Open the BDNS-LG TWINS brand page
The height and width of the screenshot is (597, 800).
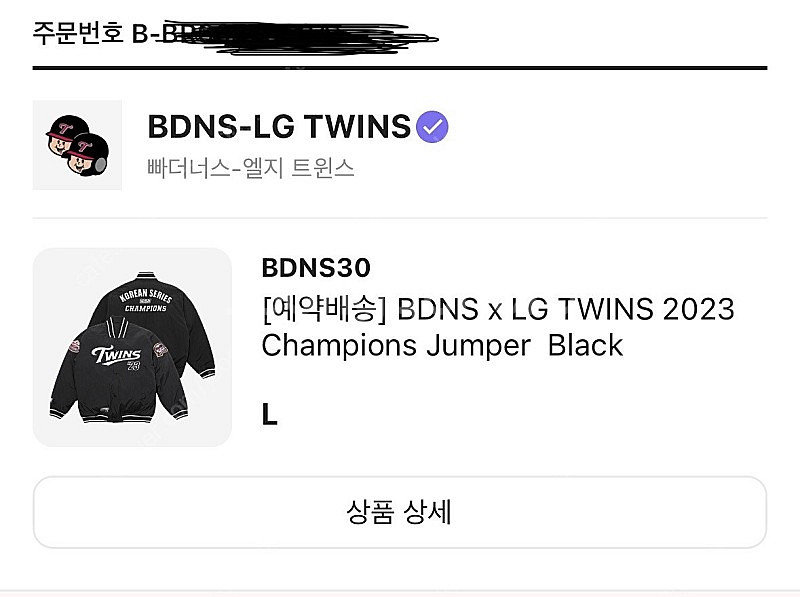tap(279, 127)
